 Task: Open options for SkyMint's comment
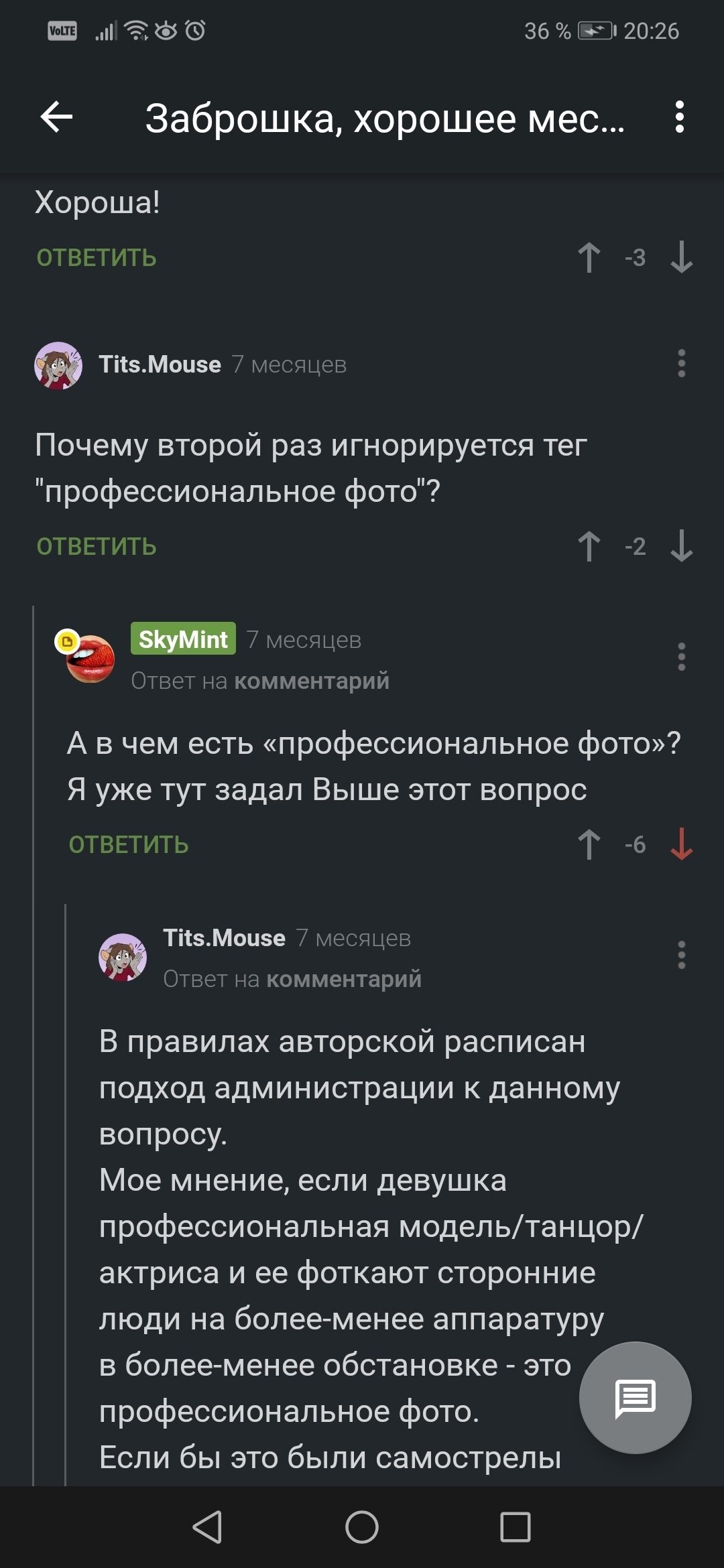click(681, 657)
